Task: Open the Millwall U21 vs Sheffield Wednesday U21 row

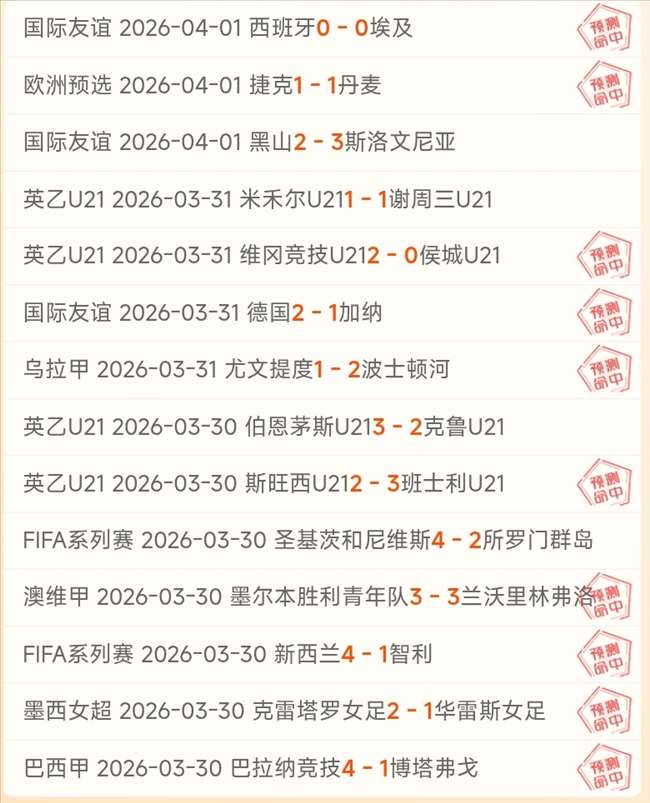Action: tap(300, 199)
